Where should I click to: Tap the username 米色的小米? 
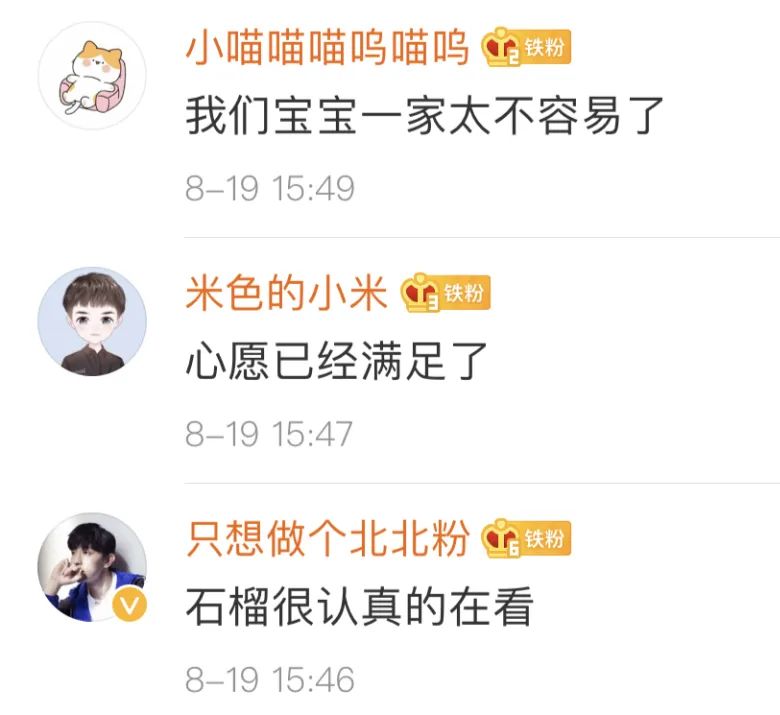(286, 294)
